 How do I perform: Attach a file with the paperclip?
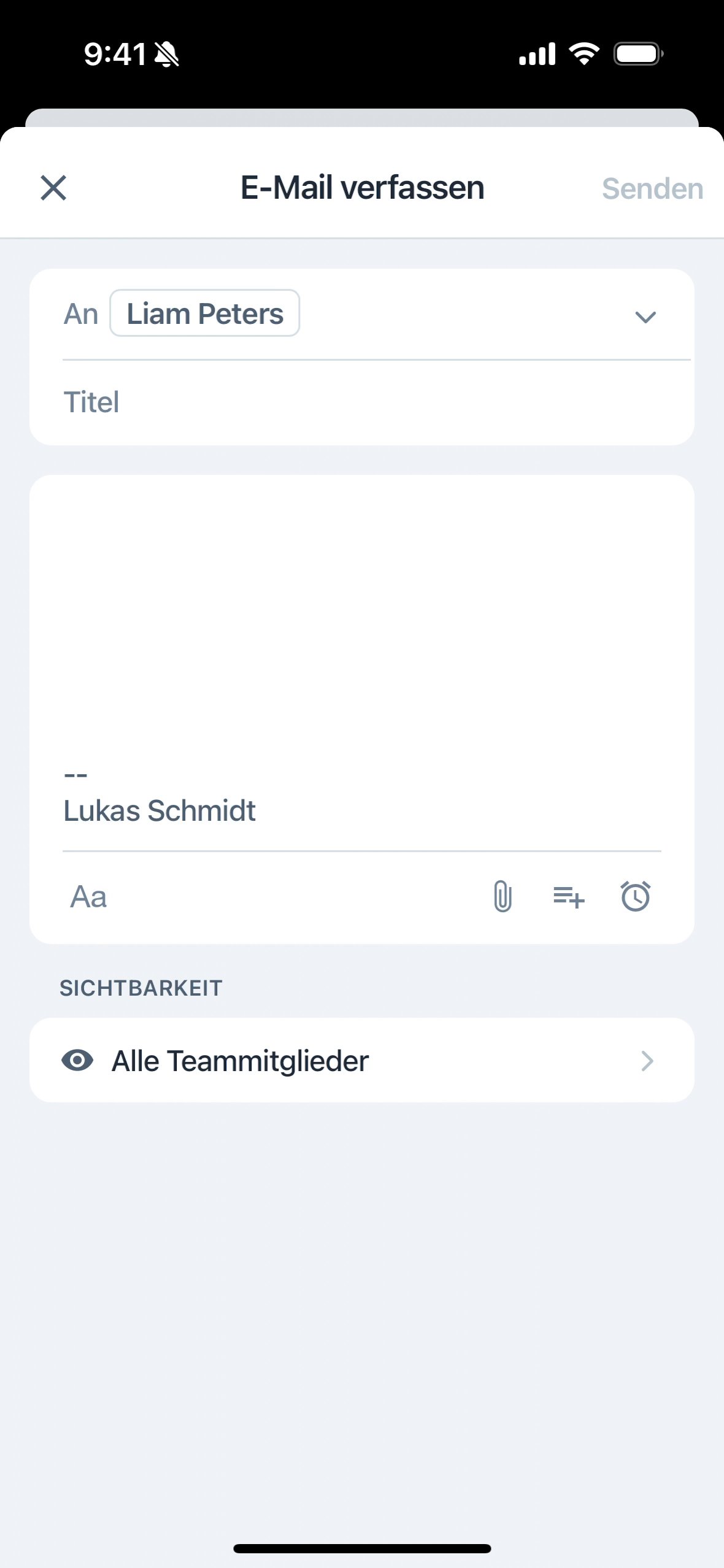pos(503,897)
